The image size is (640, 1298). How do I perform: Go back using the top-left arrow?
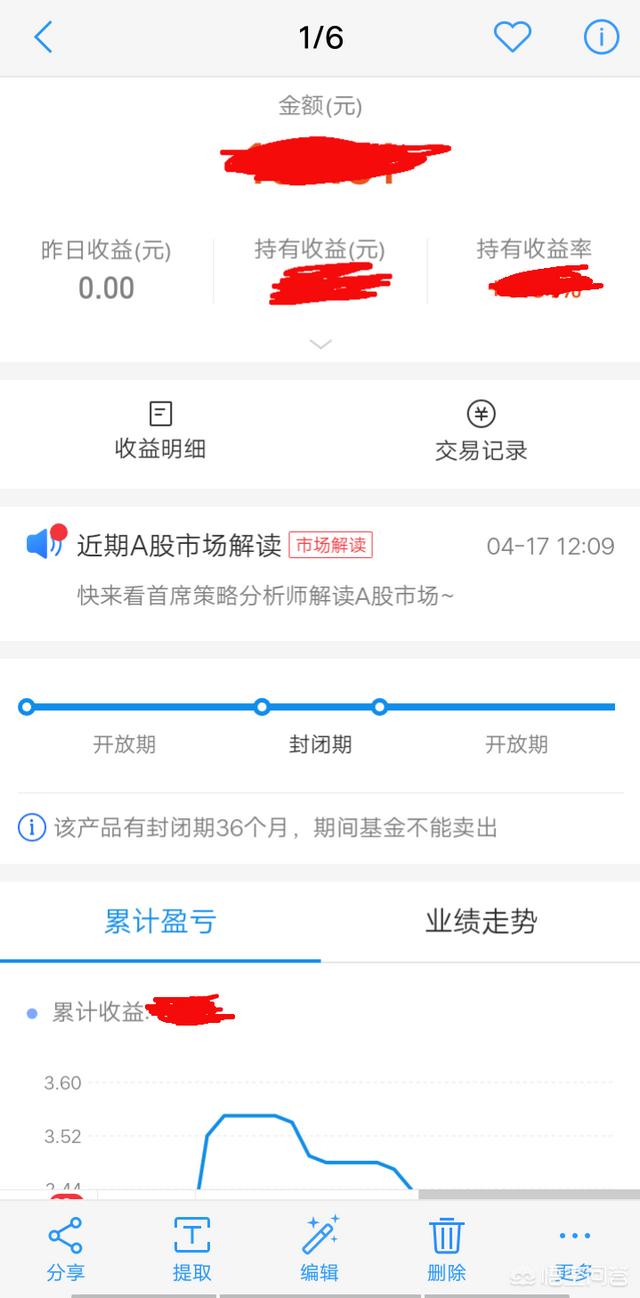43,38
